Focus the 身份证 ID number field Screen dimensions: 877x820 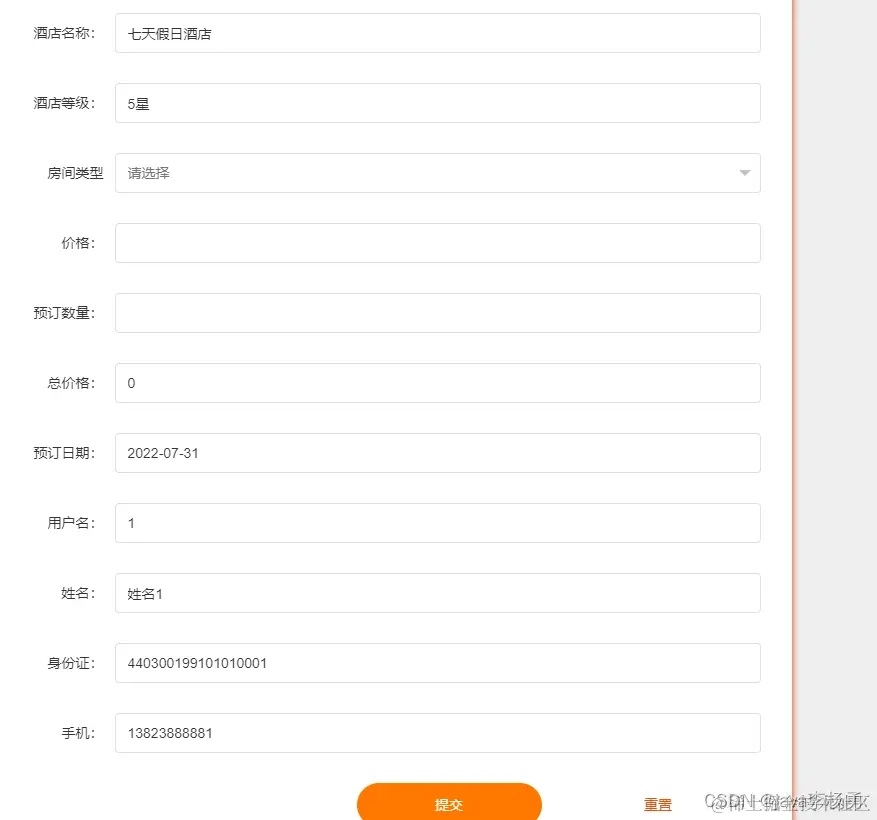437,663
